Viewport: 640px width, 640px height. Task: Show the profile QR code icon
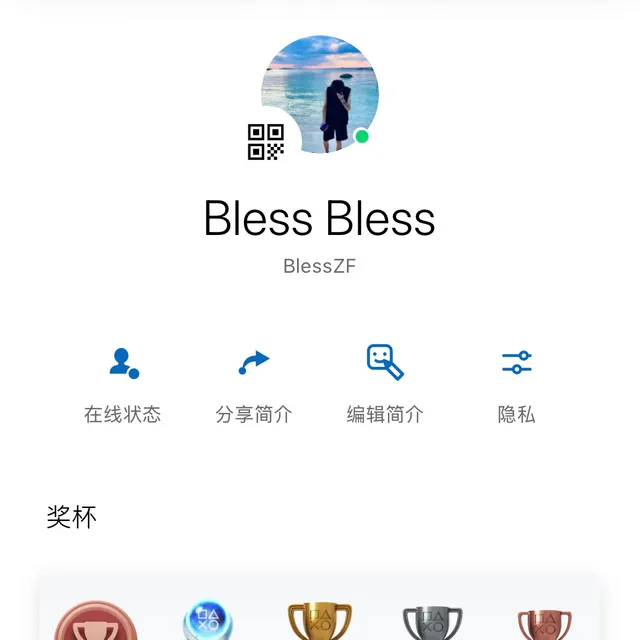click(266, 142)
